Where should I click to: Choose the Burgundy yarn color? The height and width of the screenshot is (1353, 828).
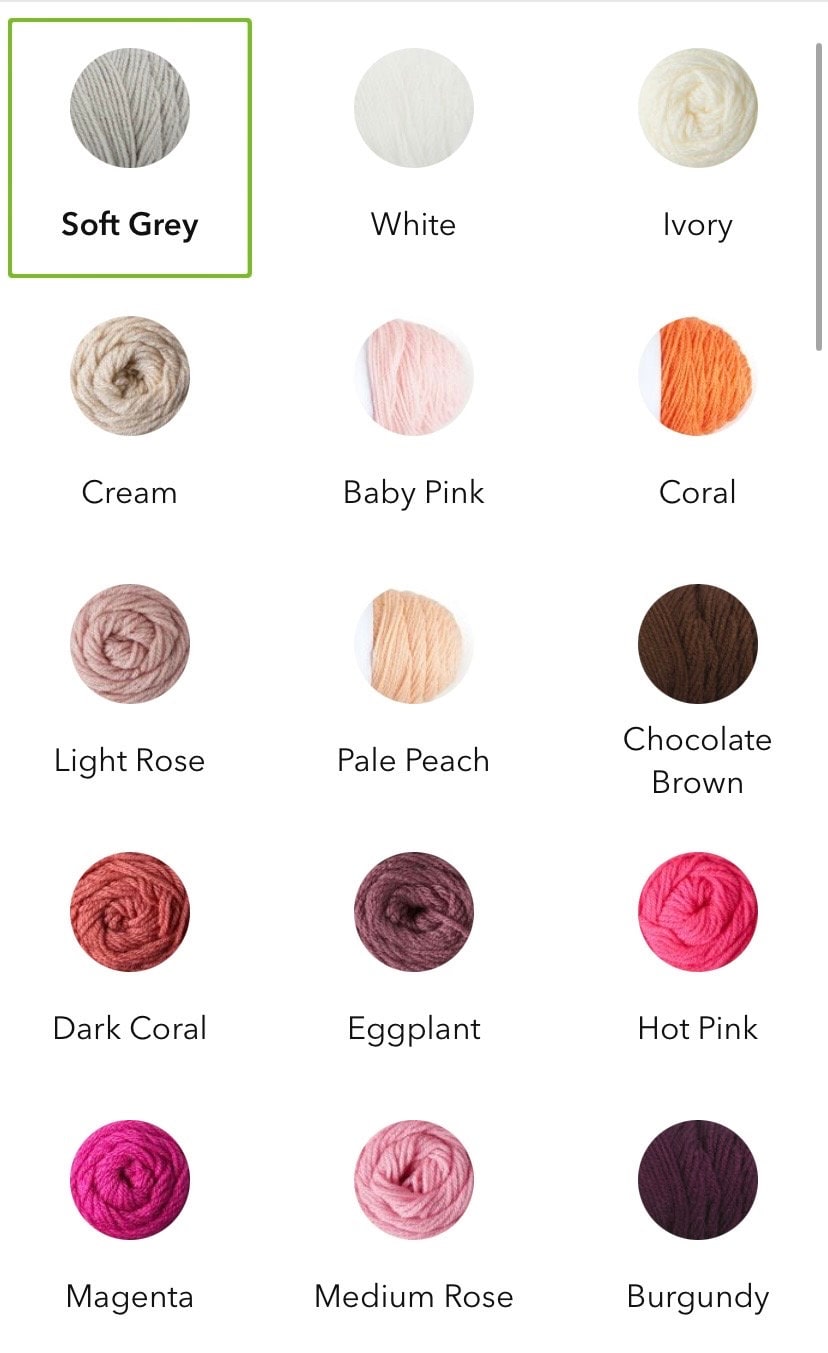[x=697, y=1180]
